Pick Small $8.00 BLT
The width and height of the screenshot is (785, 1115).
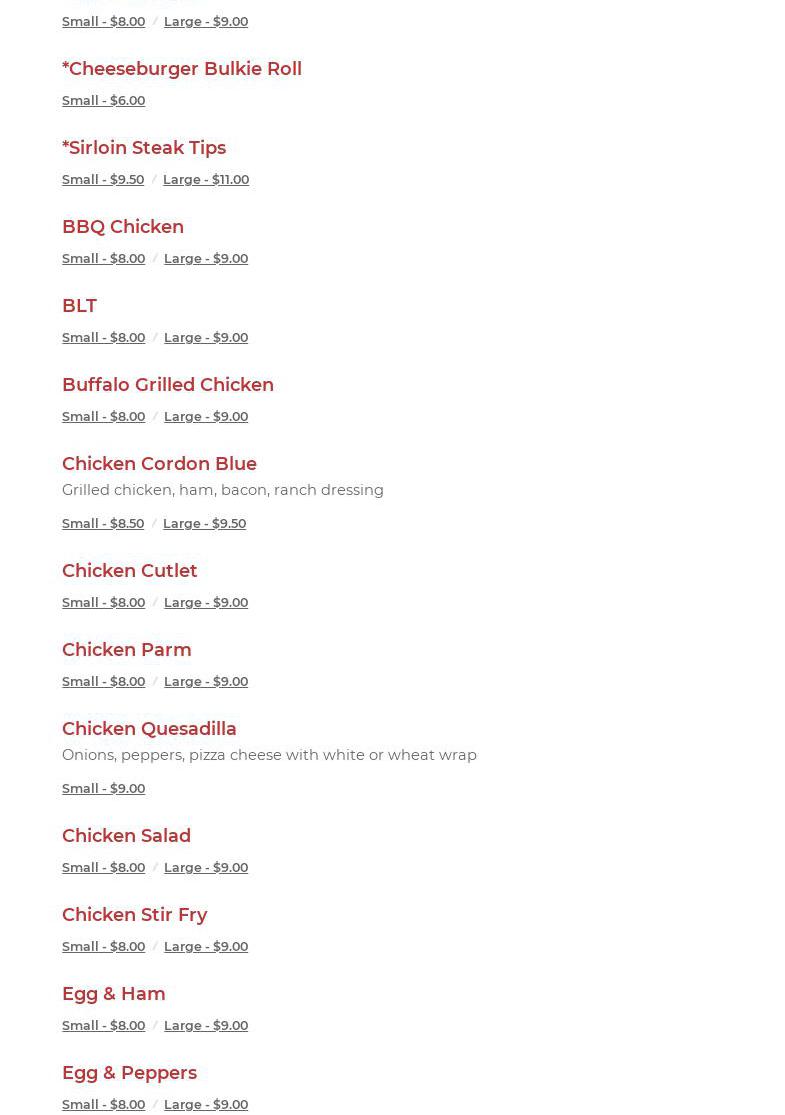pyautogui.click(x=103, y=337)
